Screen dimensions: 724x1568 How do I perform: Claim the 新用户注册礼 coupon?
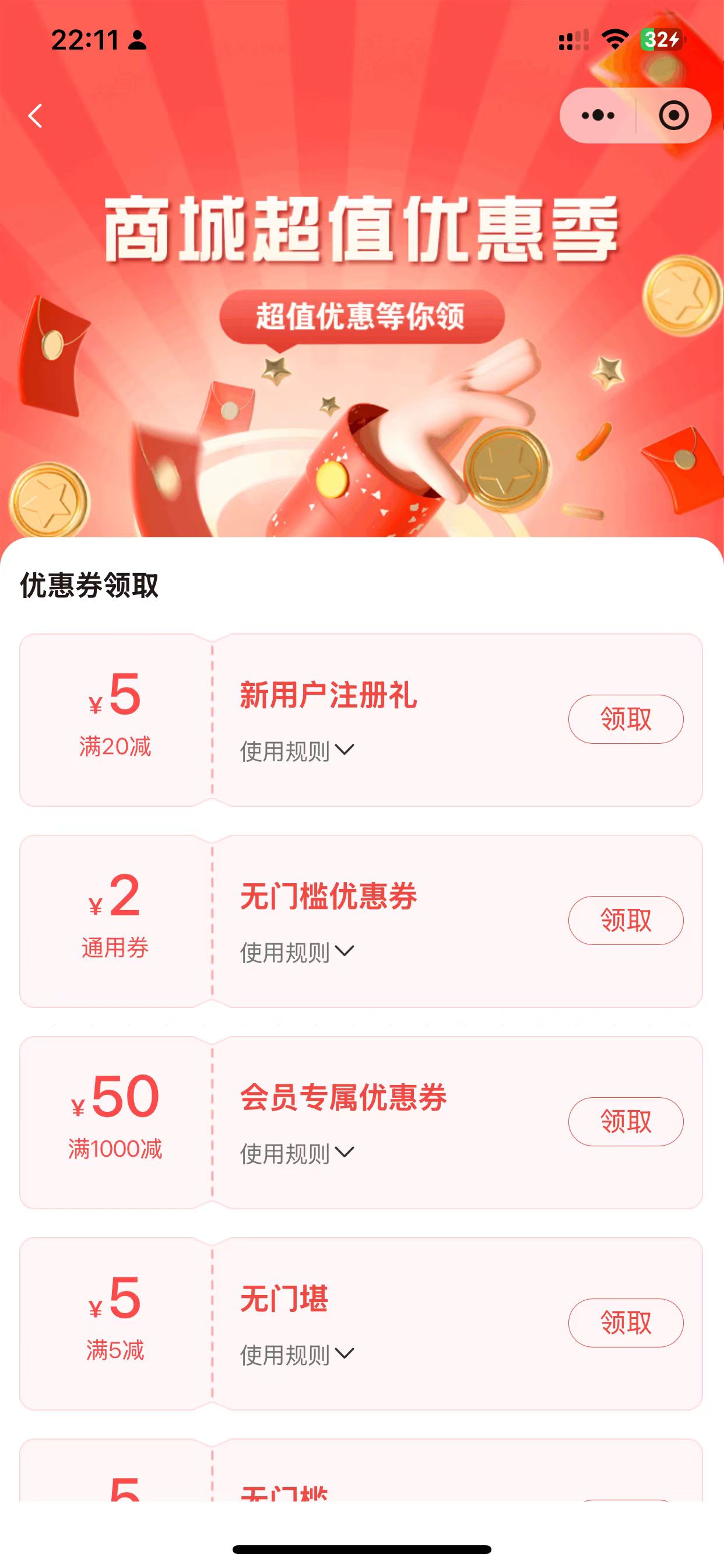point(625,719)
